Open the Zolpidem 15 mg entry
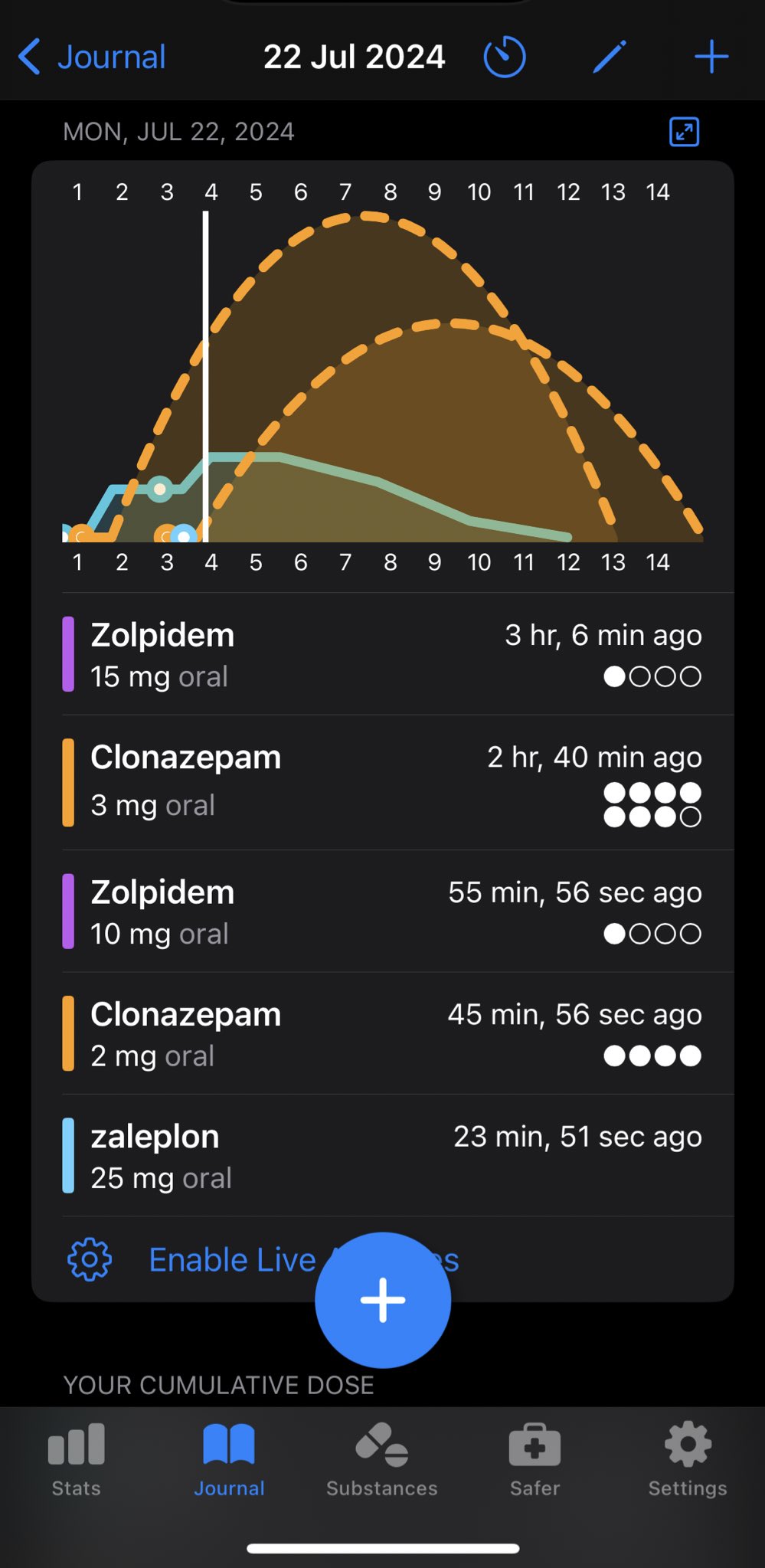 pyautogui.click(x=383, y=655)
